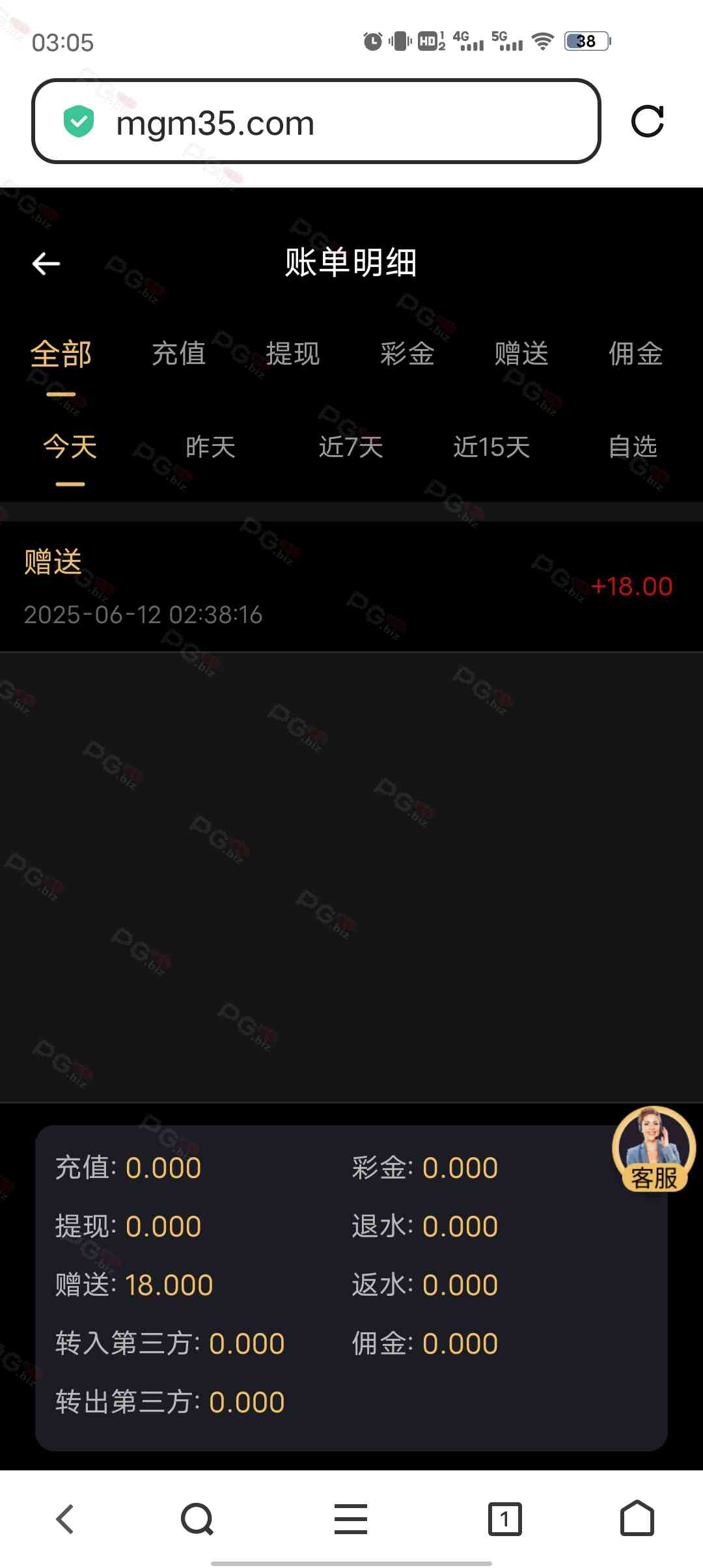
Task: Go back using the header arrow
Action: coord(46,264)
